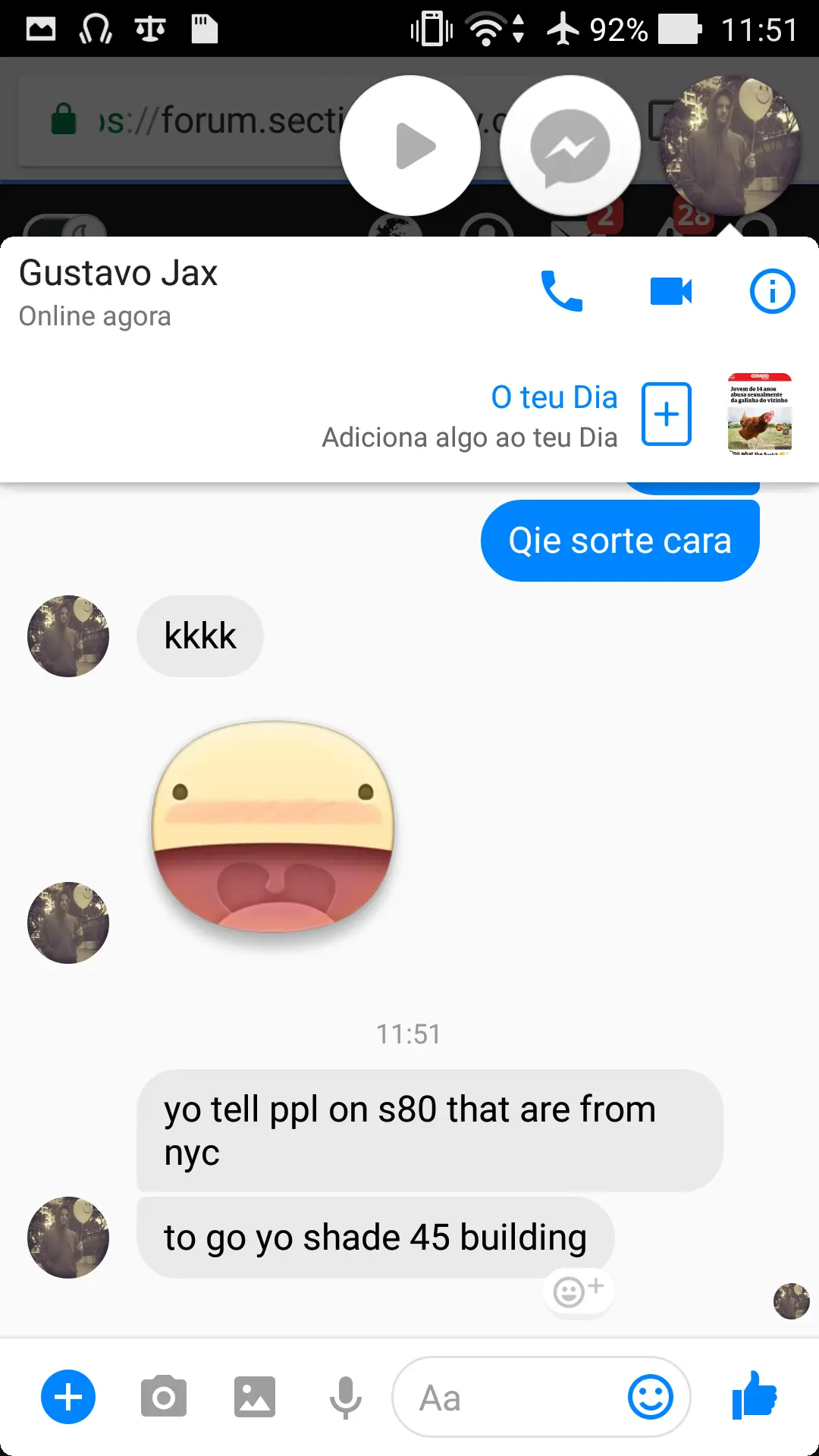
Task: Tap the play button chat head
Action: point(410,146)
